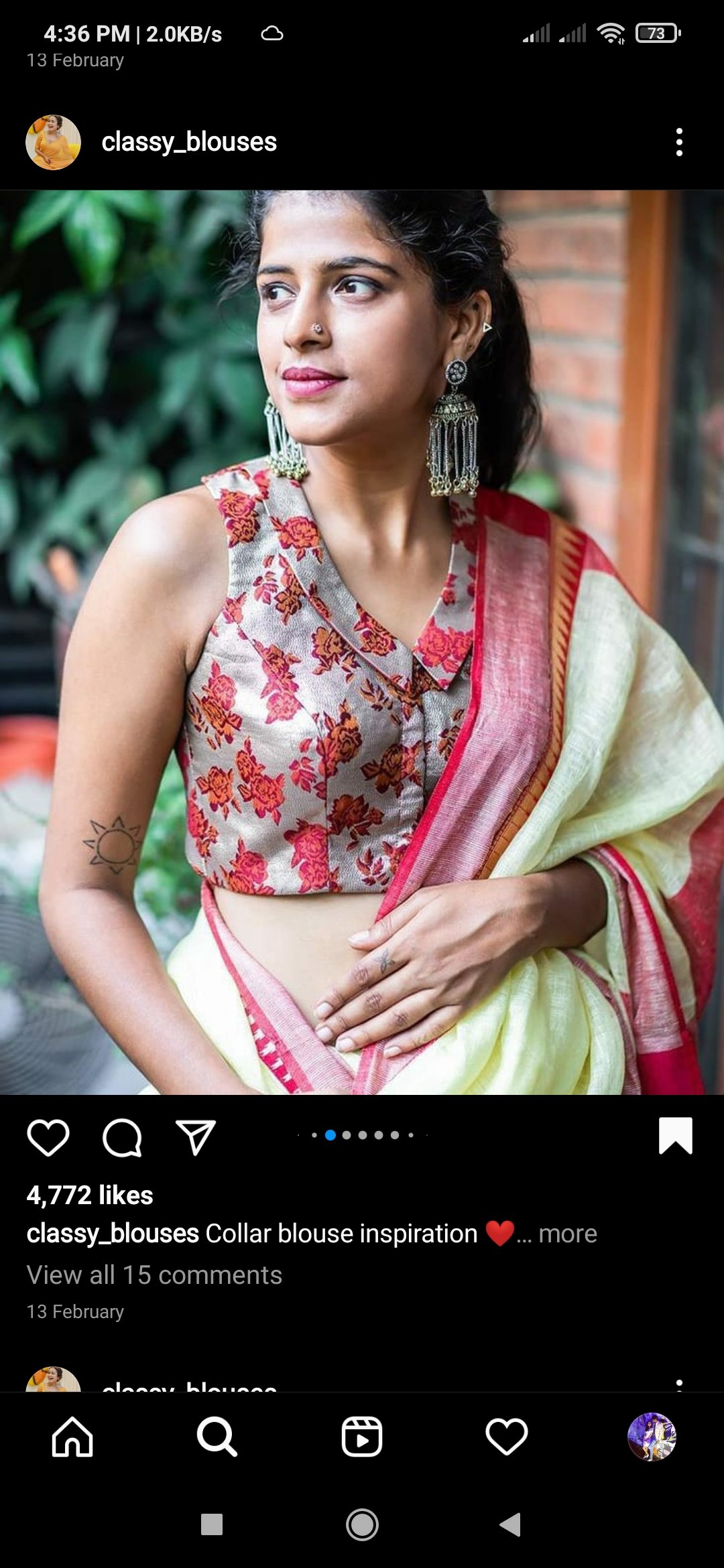Open recent apps with the square button
Screen dimensions: 724x1568
pos(212,1524)
